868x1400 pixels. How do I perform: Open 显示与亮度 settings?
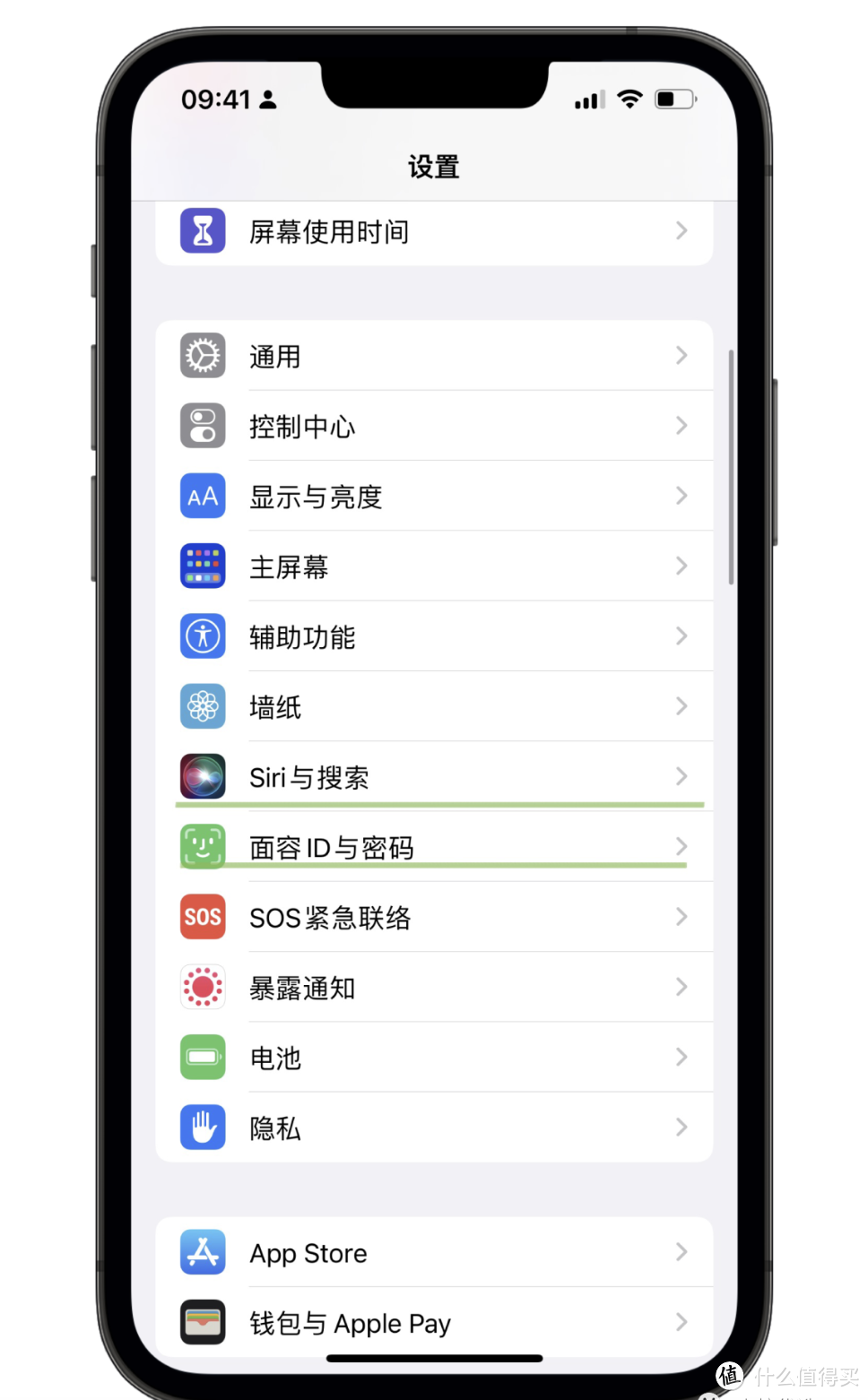tap(434, 496)
